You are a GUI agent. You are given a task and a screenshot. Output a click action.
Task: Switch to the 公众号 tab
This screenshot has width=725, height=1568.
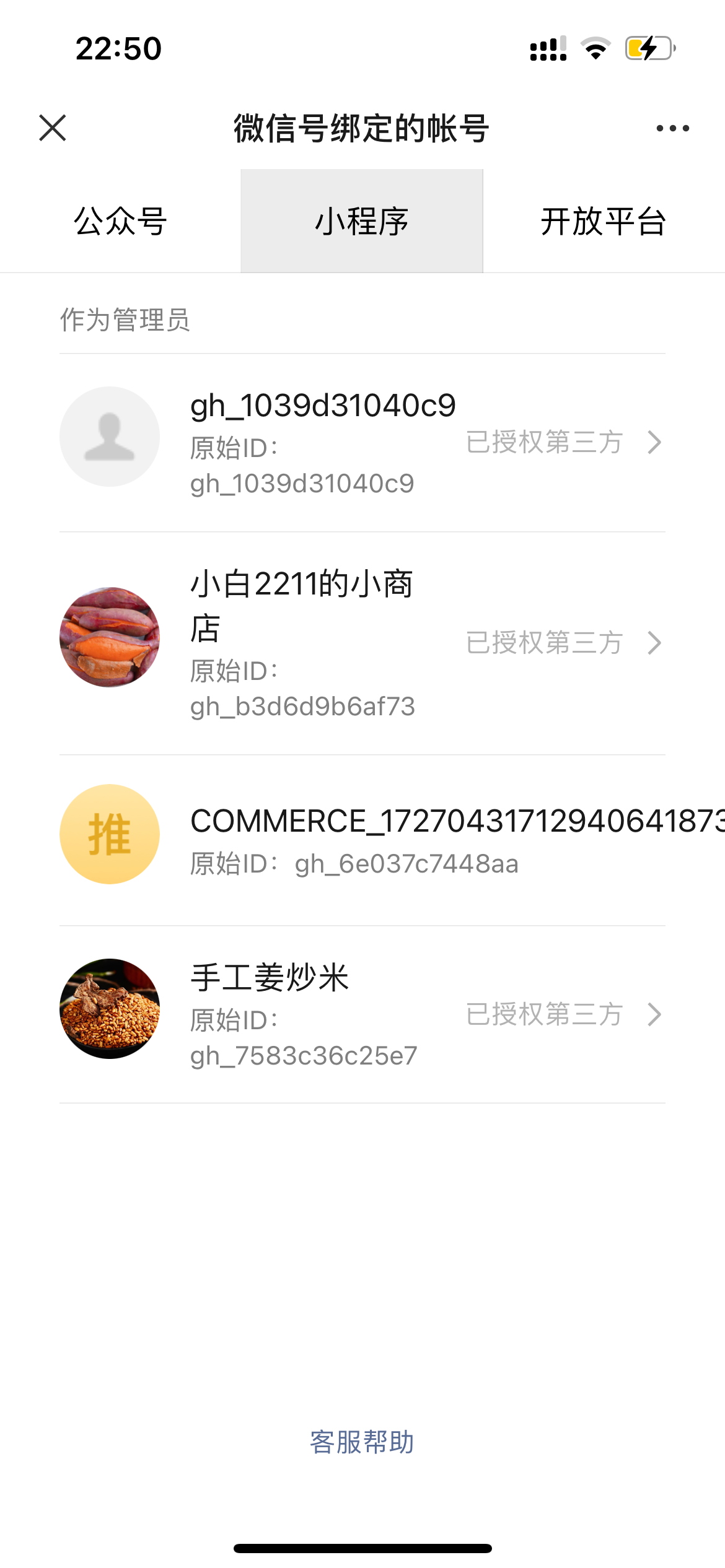pos(120,221)
